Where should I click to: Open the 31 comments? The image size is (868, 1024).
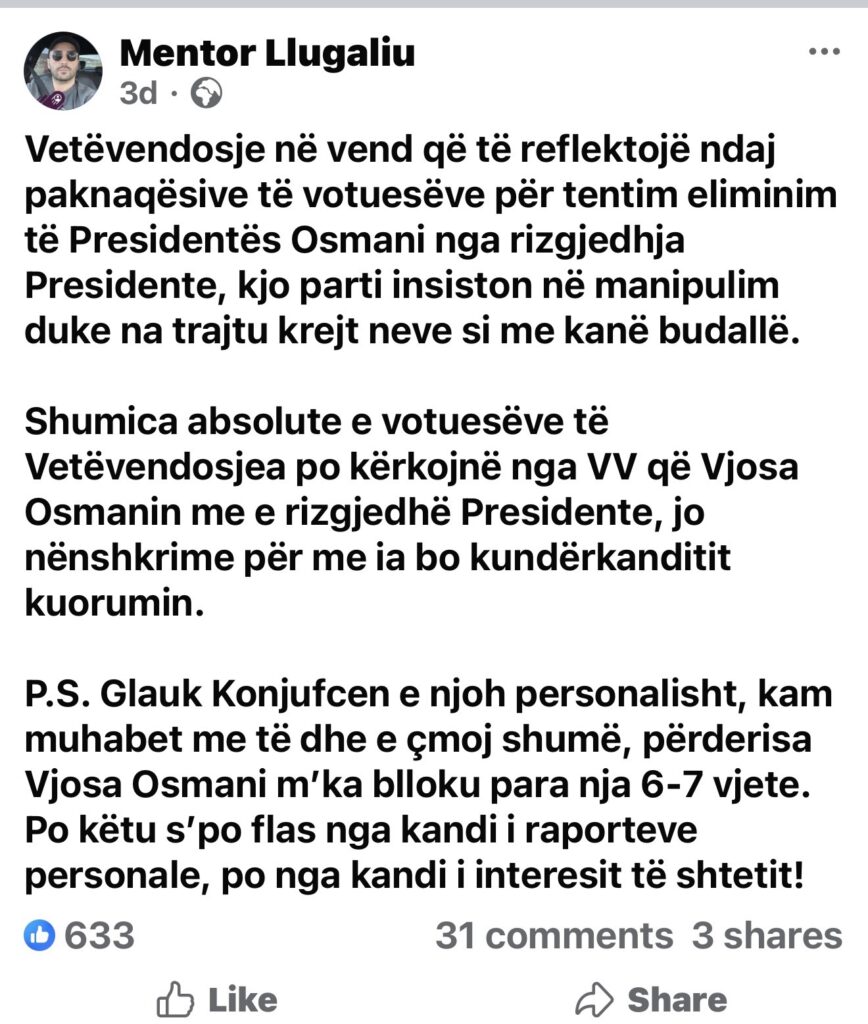point(554,935)
